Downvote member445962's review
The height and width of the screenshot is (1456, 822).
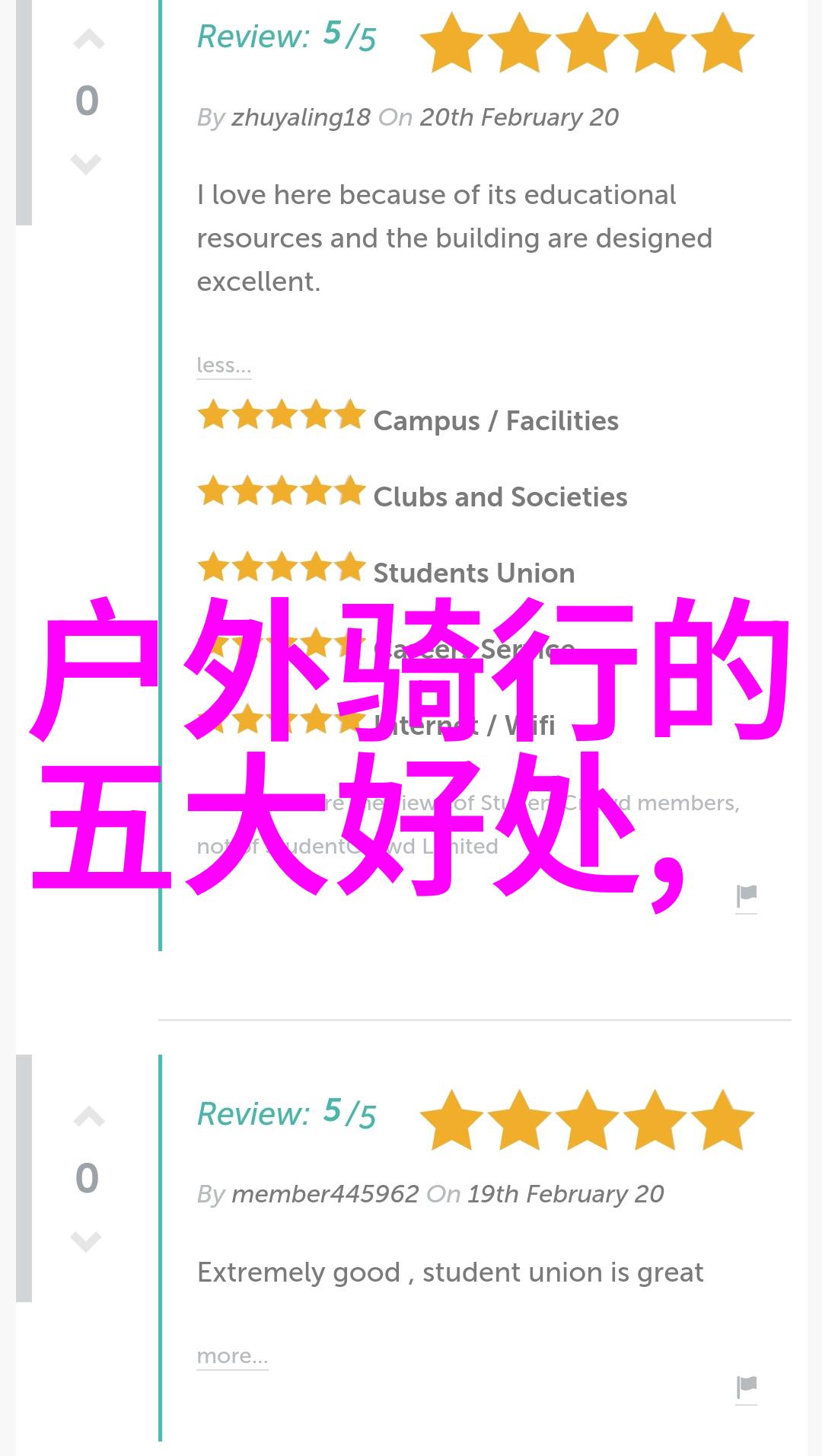tap(86, 1240)
